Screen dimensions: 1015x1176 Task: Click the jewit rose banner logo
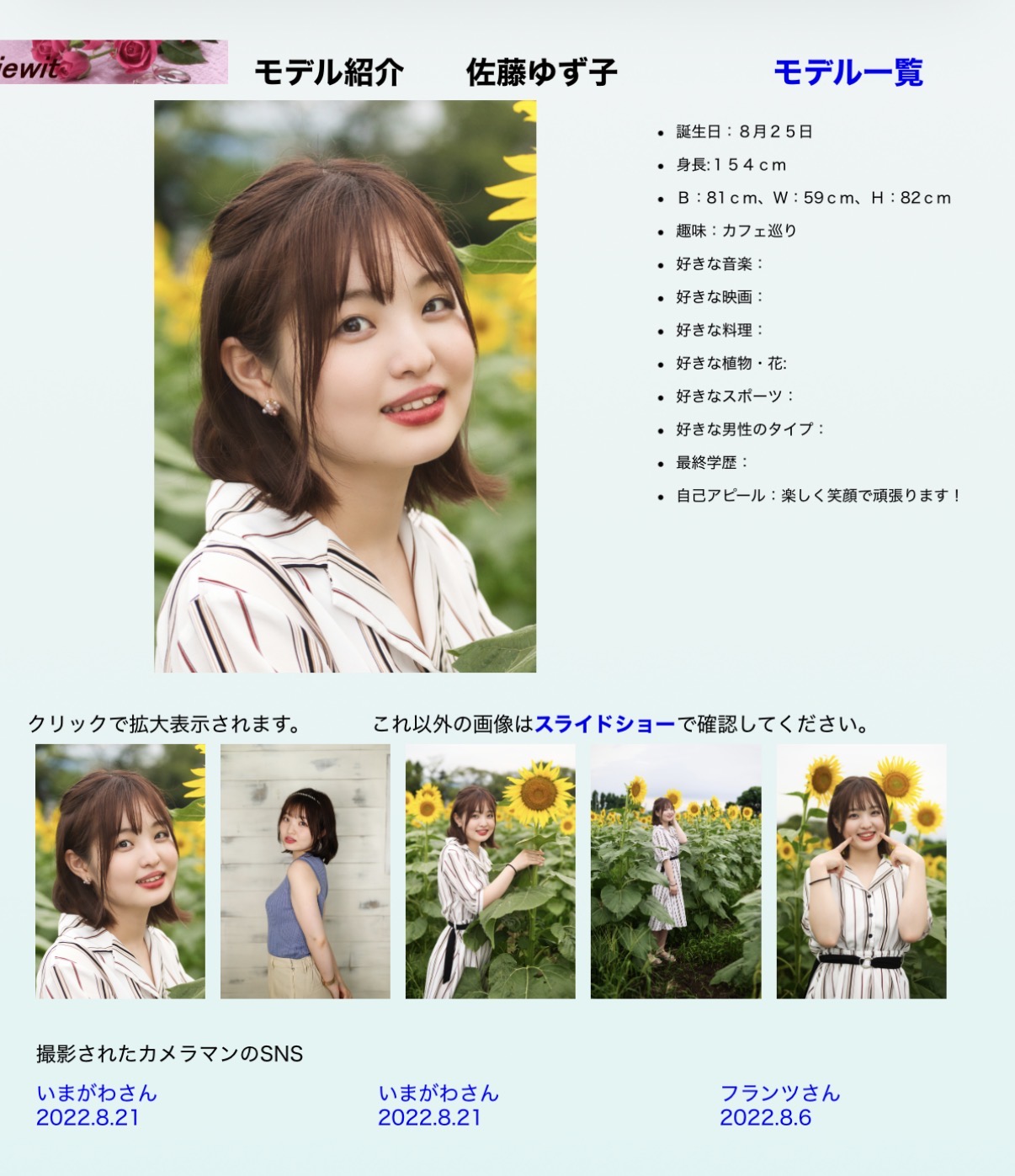click(114, 63)
